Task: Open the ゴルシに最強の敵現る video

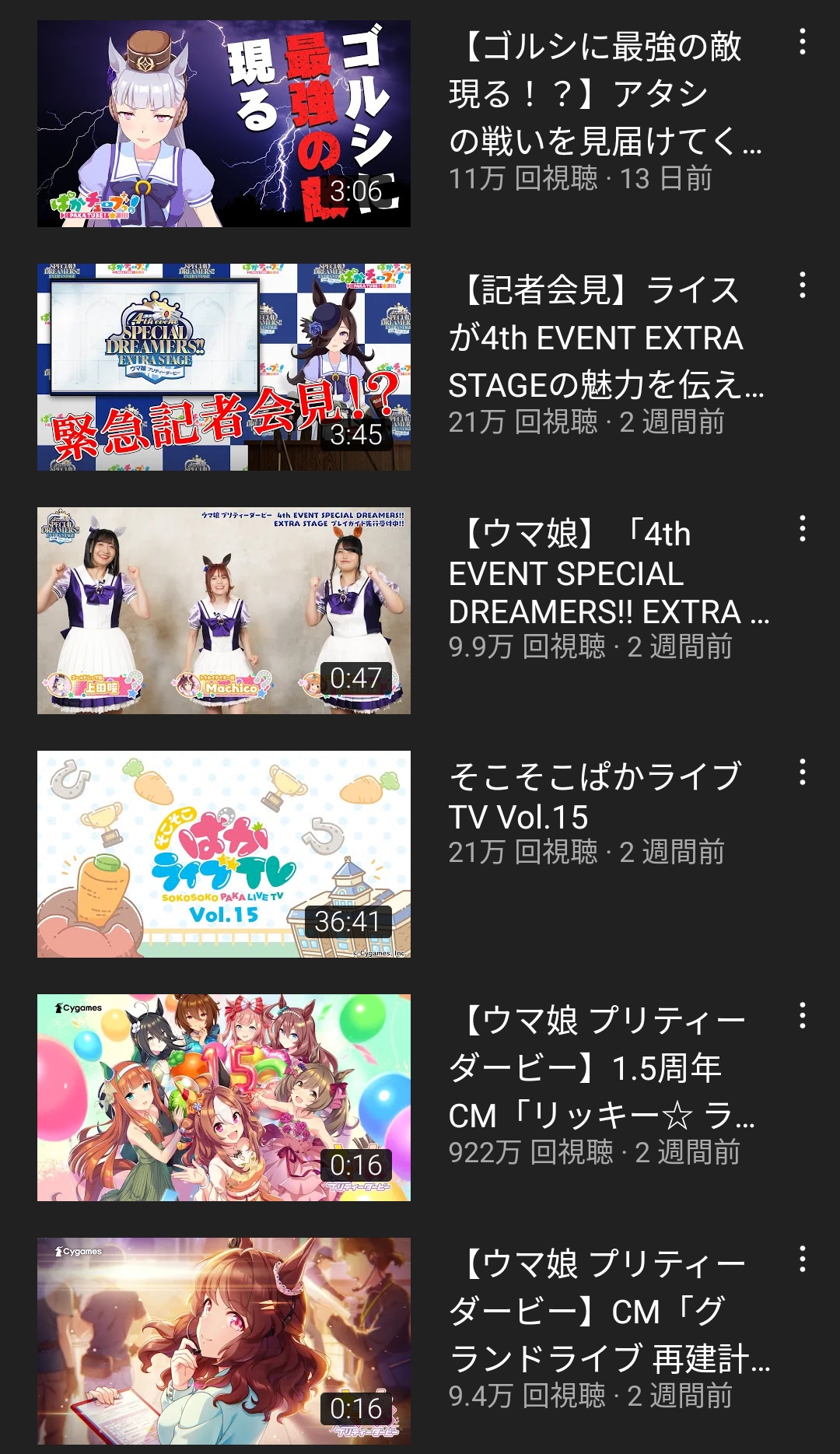Action: 224,124
